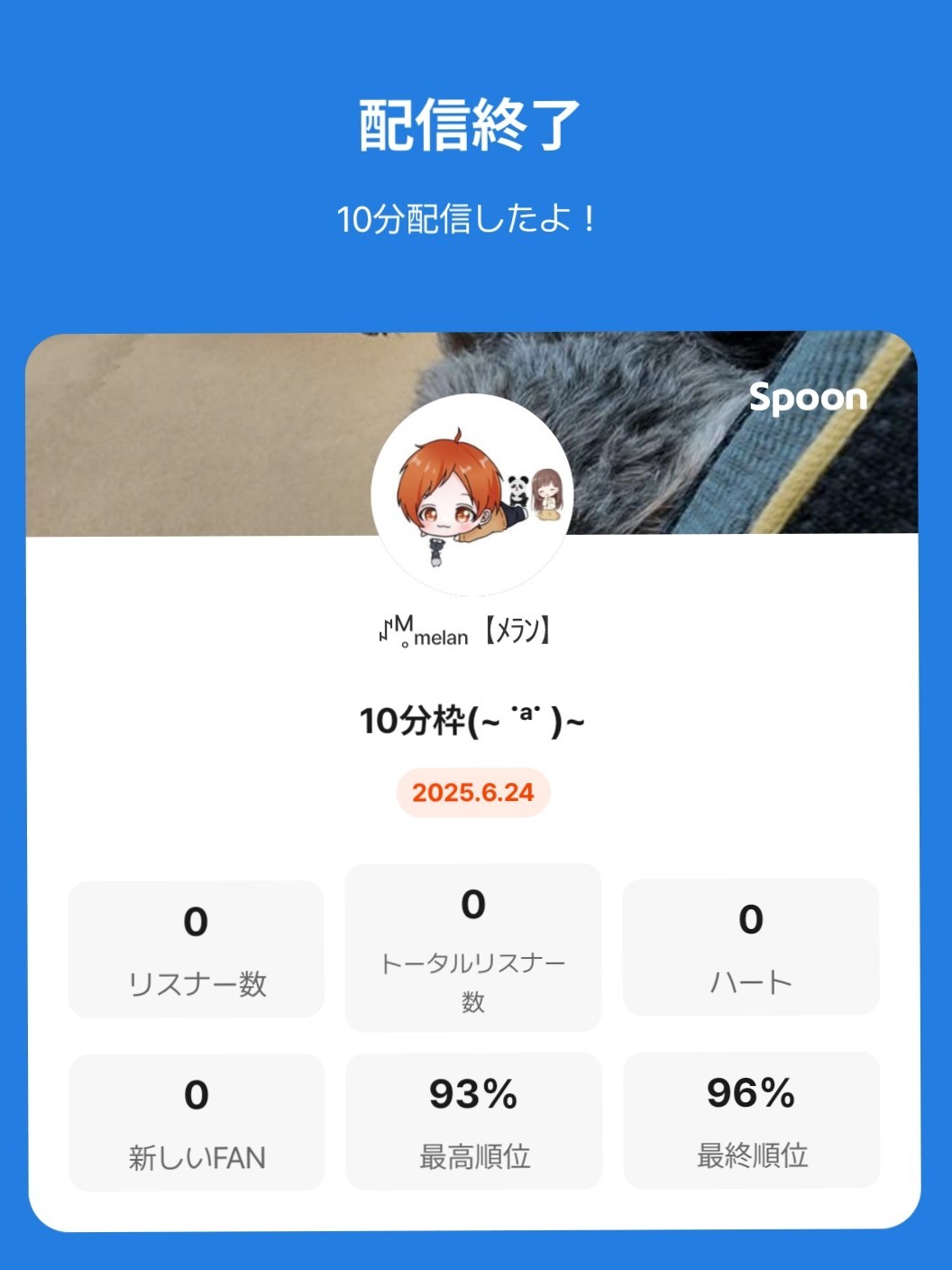Click the ハート zero counter
Screen dimensions: 952x1270
tap(754, 920)
